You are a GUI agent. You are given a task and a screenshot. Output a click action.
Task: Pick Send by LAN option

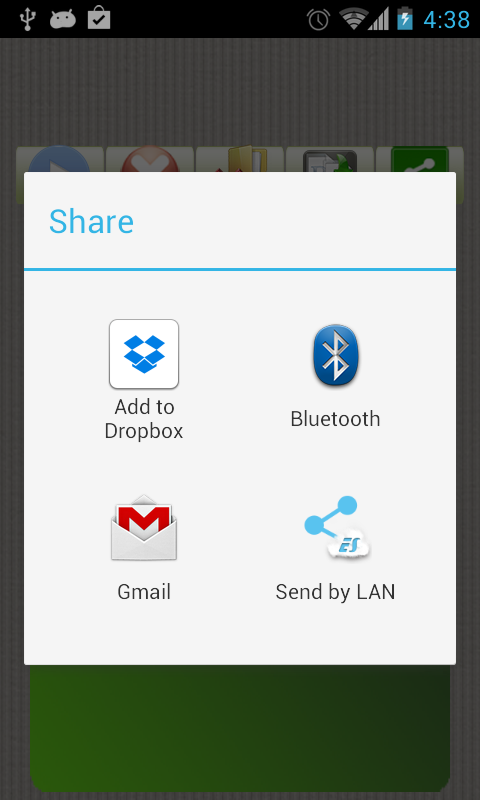(335, 548)
